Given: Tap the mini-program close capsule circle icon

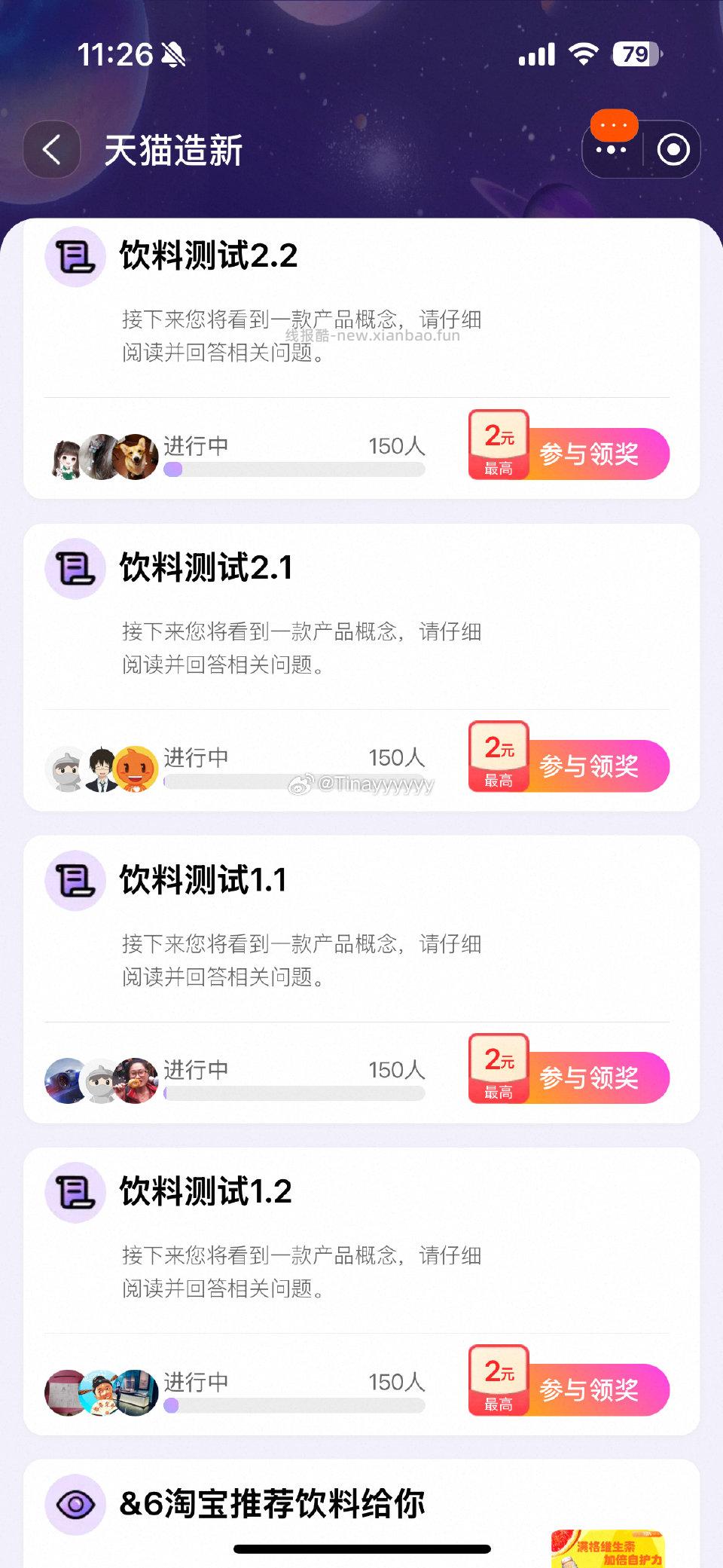Looking at the screenshot, I should pos(670,148).
